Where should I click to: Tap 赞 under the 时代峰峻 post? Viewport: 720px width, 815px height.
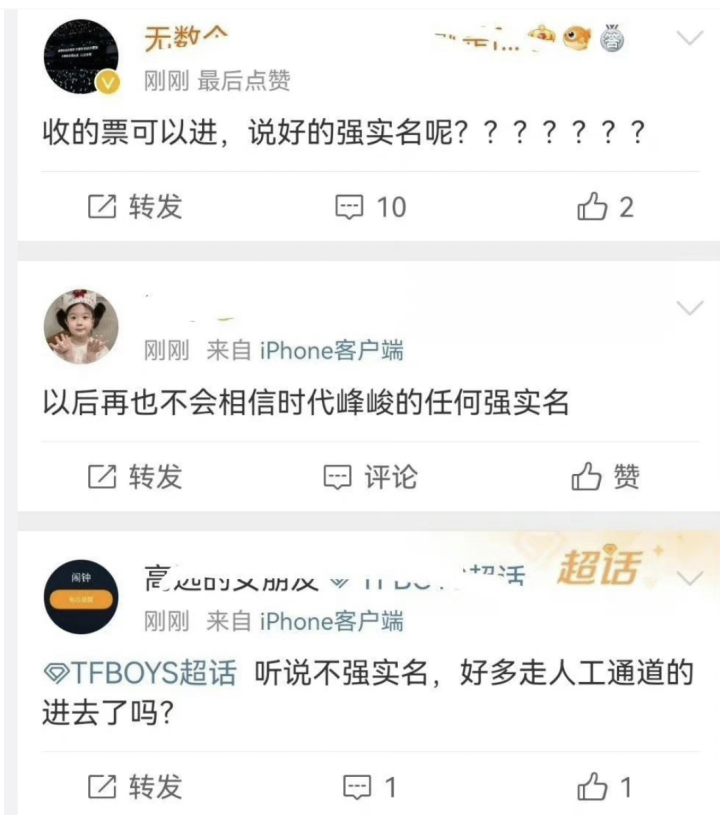(606, 477)
